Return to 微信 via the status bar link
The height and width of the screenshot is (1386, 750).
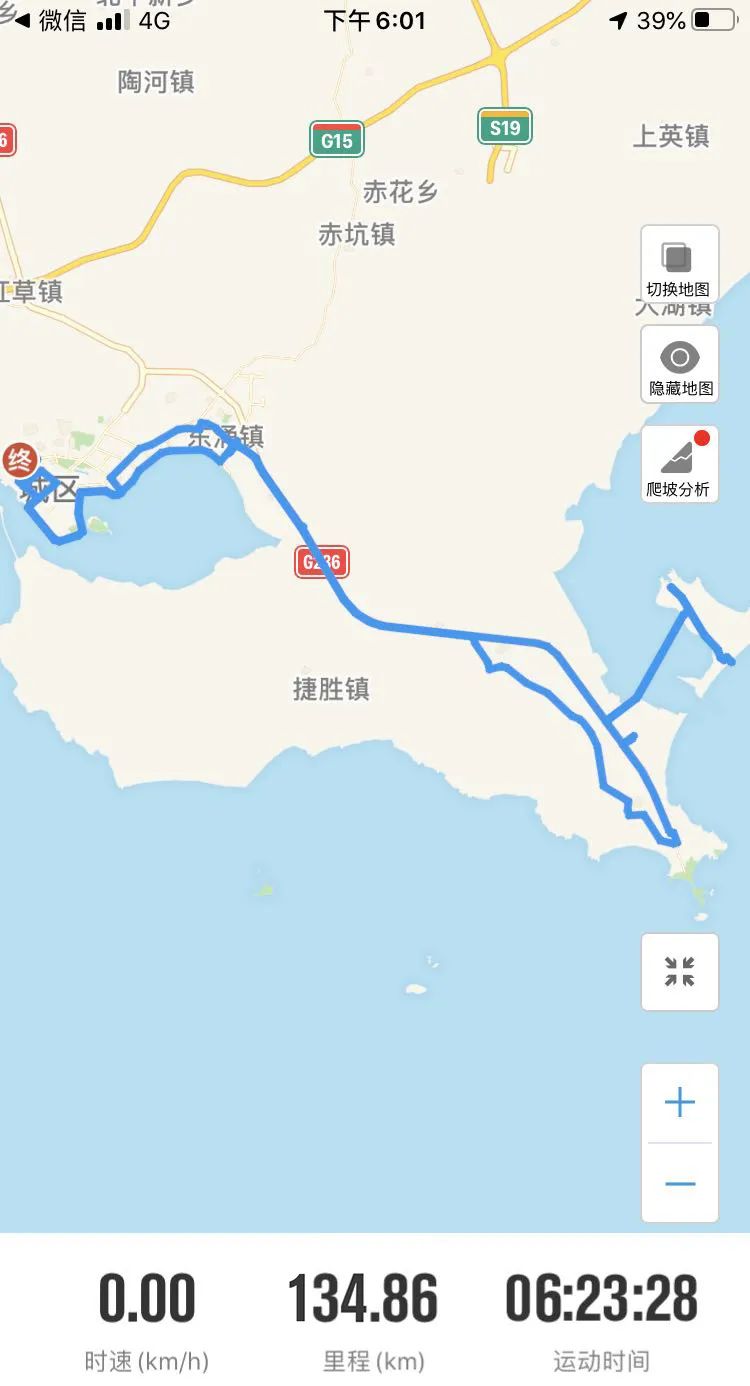pyautogui.click(x=50, y=20)
